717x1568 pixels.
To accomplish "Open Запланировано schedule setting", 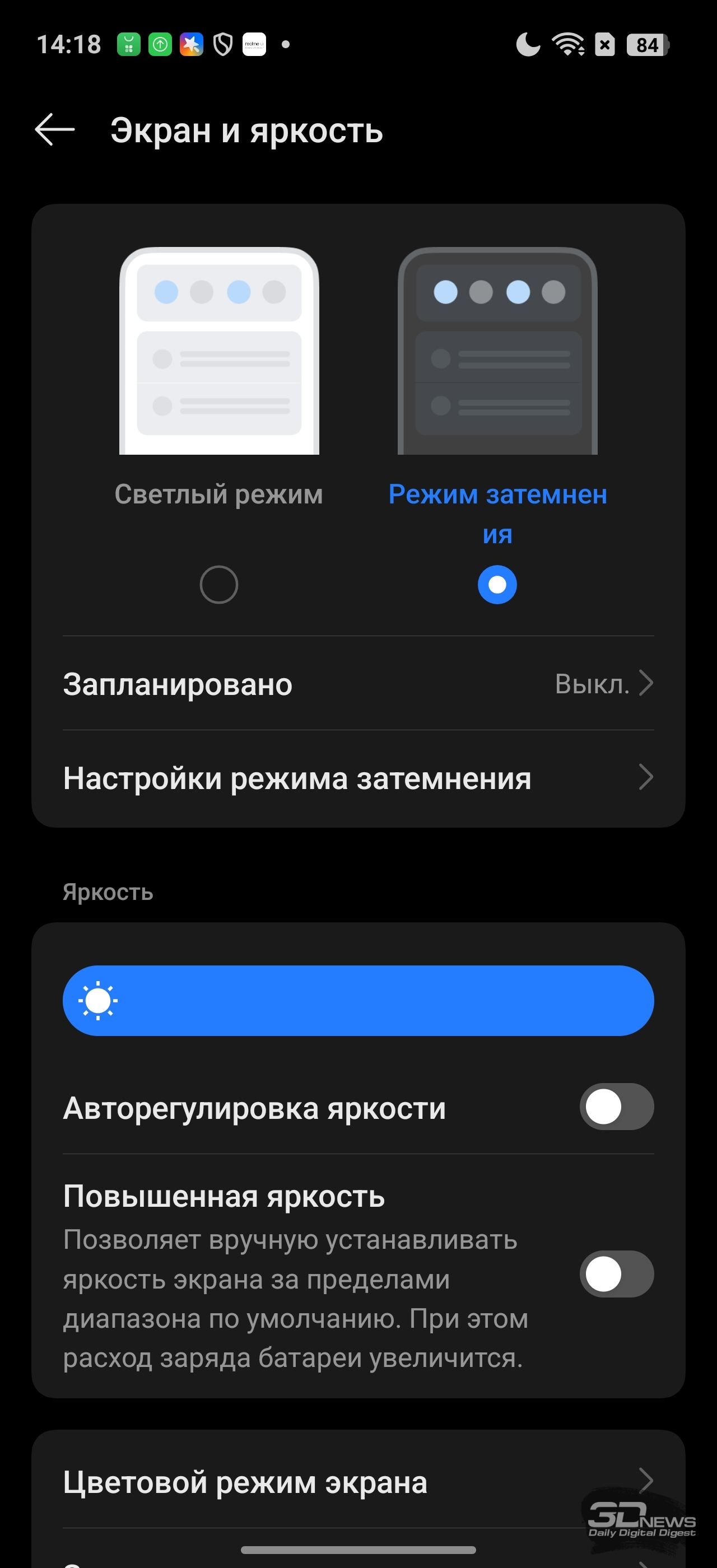I will (x=358, y=684).
